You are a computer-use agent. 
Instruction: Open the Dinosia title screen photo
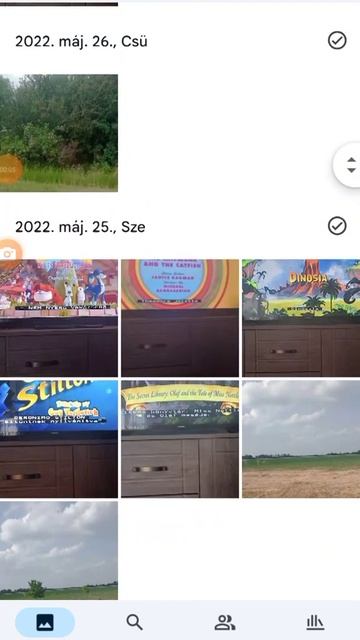[x=301, y=318]
